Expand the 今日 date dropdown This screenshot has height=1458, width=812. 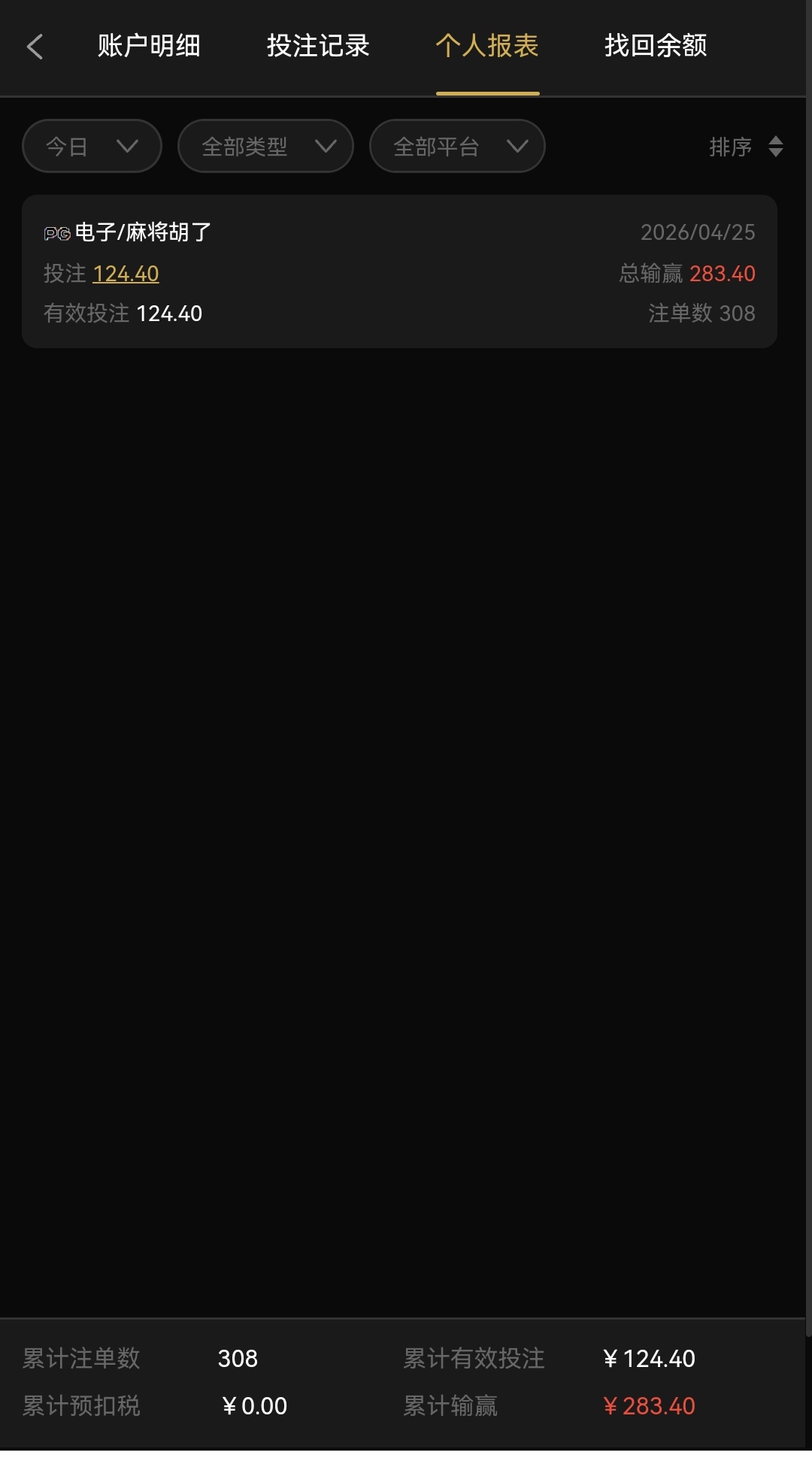tap(92, 146)
